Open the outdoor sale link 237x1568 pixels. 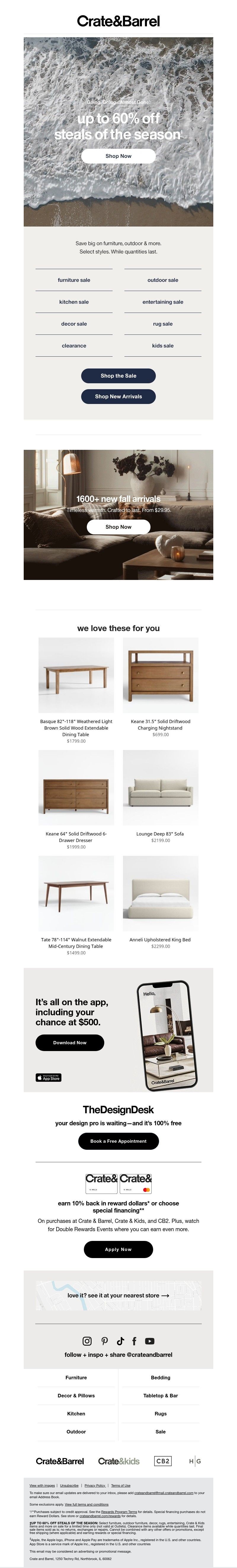(163, 280)
